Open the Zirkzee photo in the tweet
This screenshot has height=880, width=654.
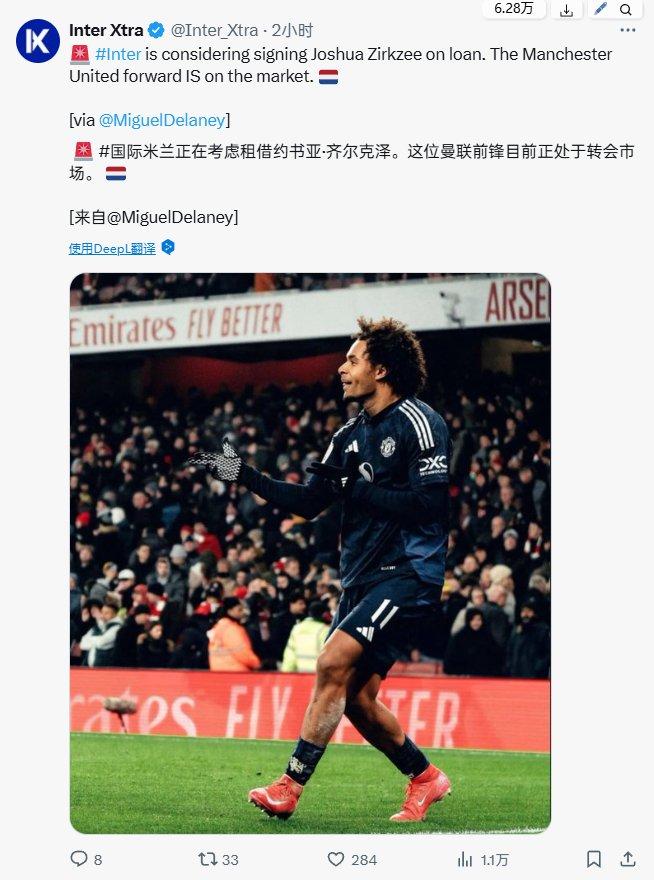[x=310, y=553]
